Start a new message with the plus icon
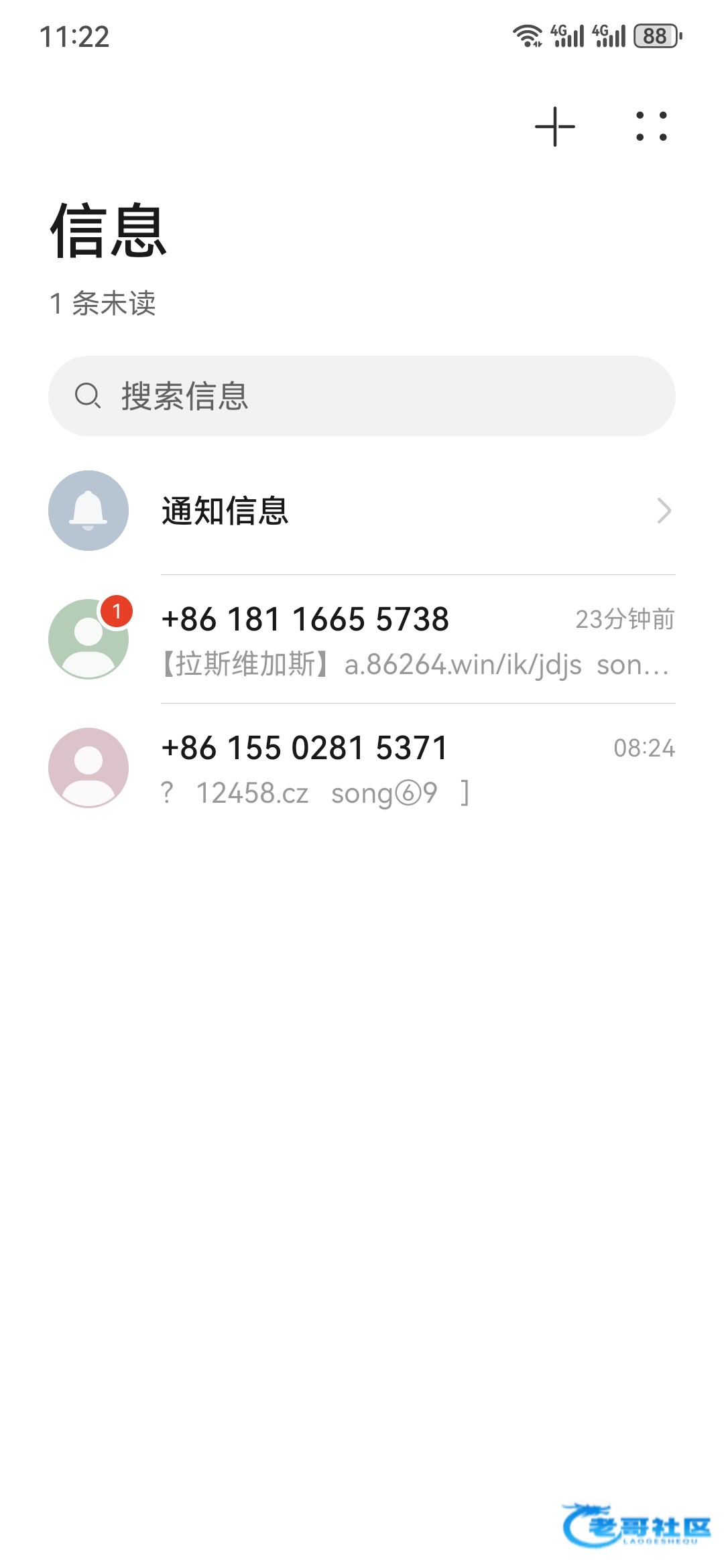Image resolution: width=724 pixels, height=1568 pixels. (x=555, y=127)
